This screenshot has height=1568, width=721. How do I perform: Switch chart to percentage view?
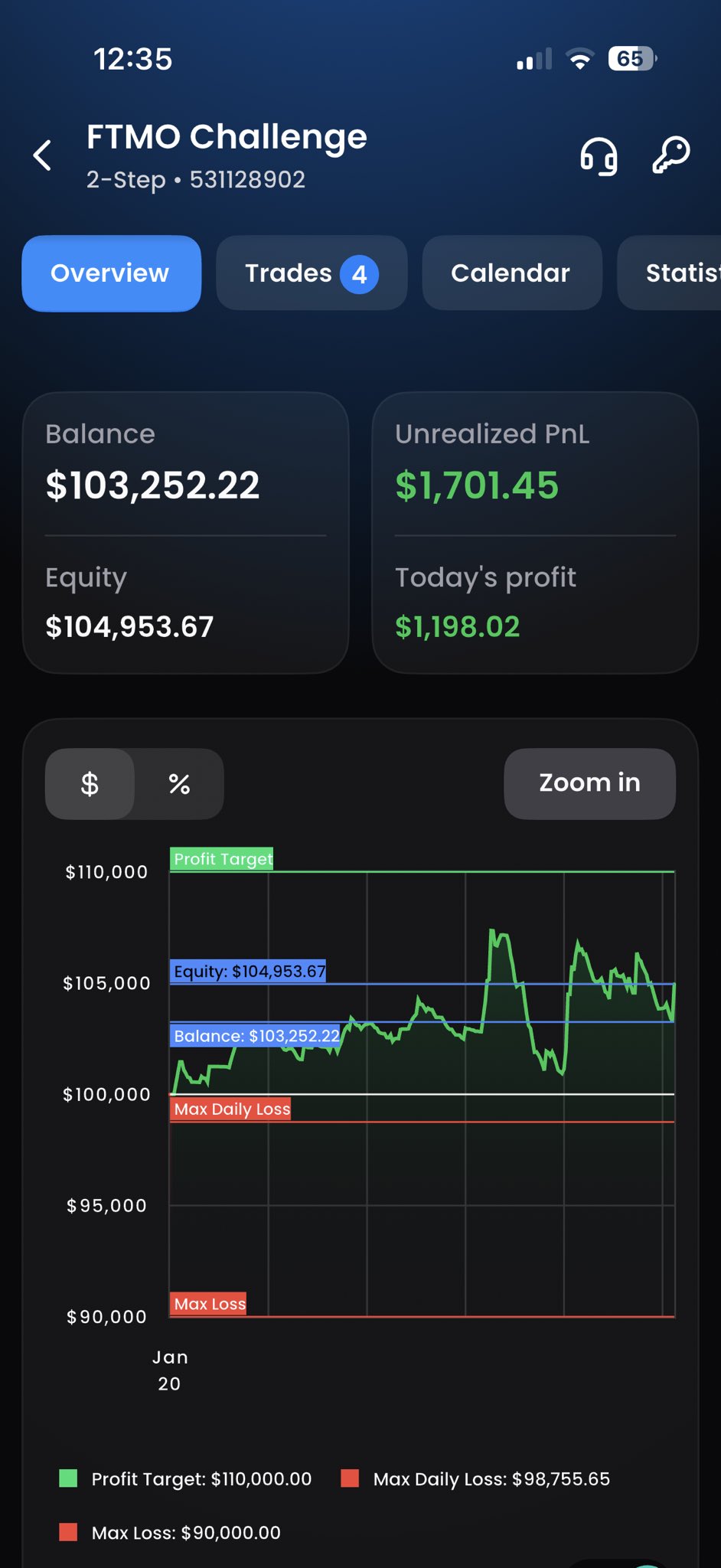179,784
